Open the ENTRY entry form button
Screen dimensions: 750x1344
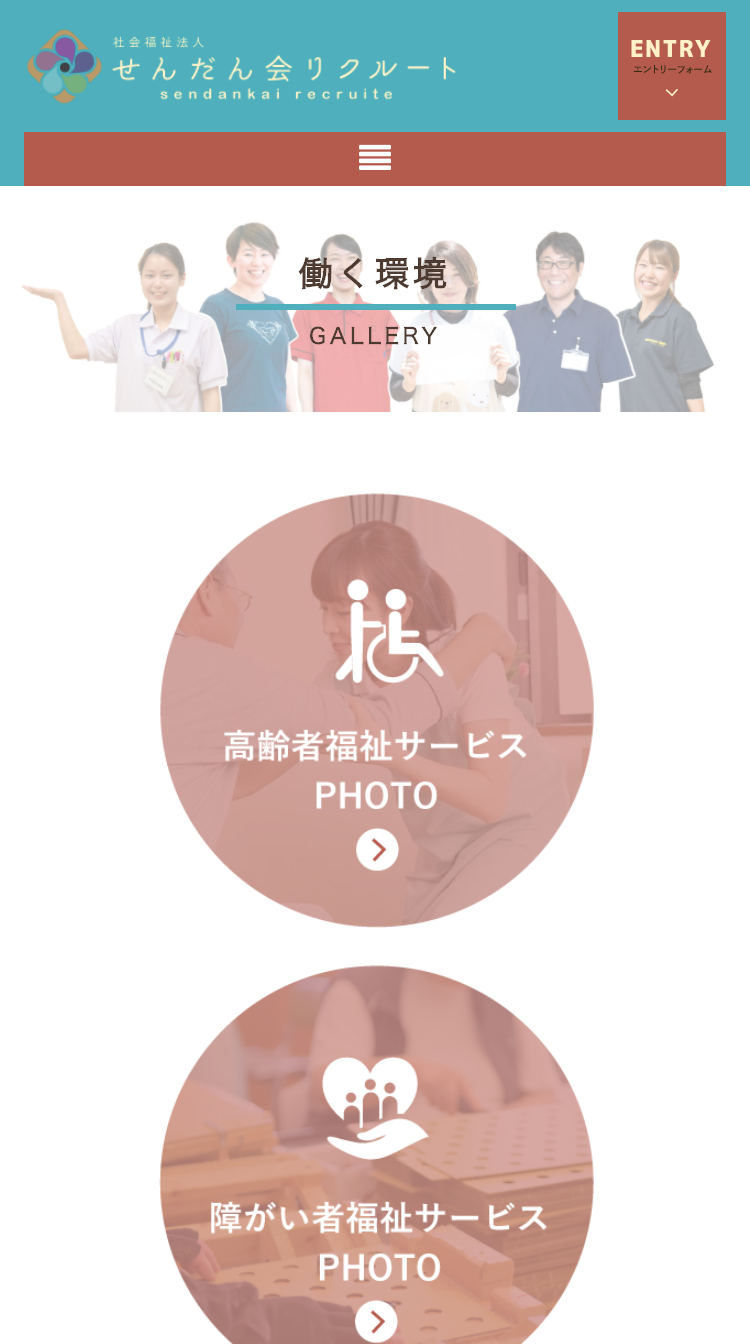coord(671,66)
